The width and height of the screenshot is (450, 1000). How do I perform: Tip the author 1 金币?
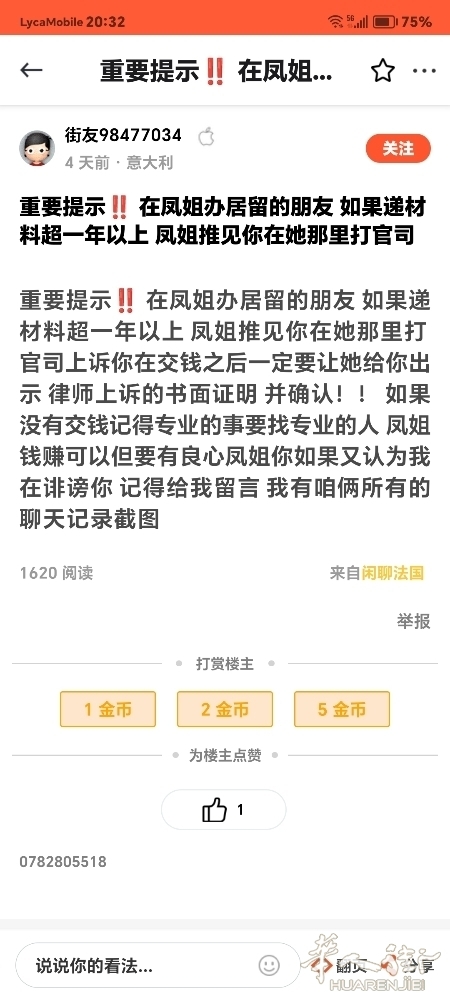pos(108,709)
